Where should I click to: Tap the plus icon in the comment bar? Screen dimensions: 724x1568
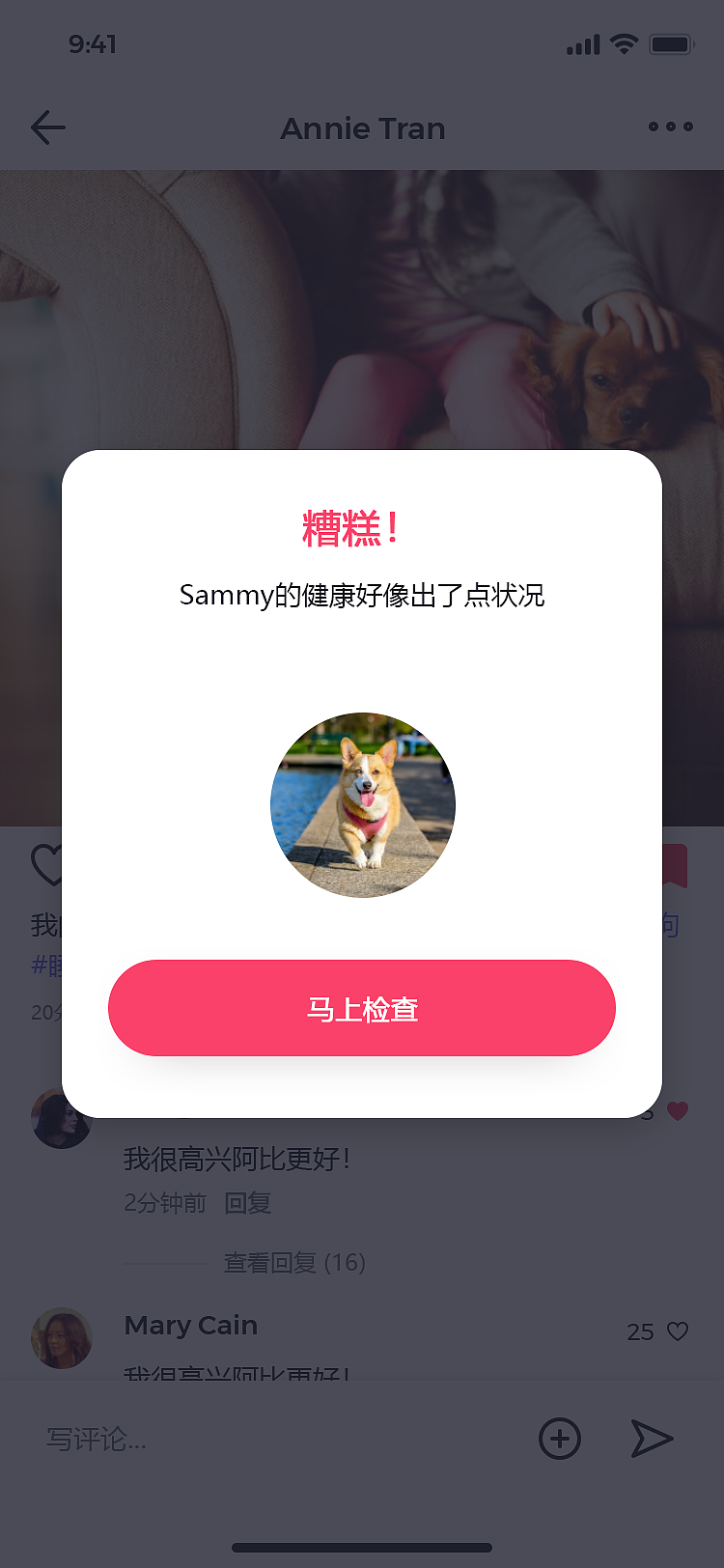(560, 1439)
